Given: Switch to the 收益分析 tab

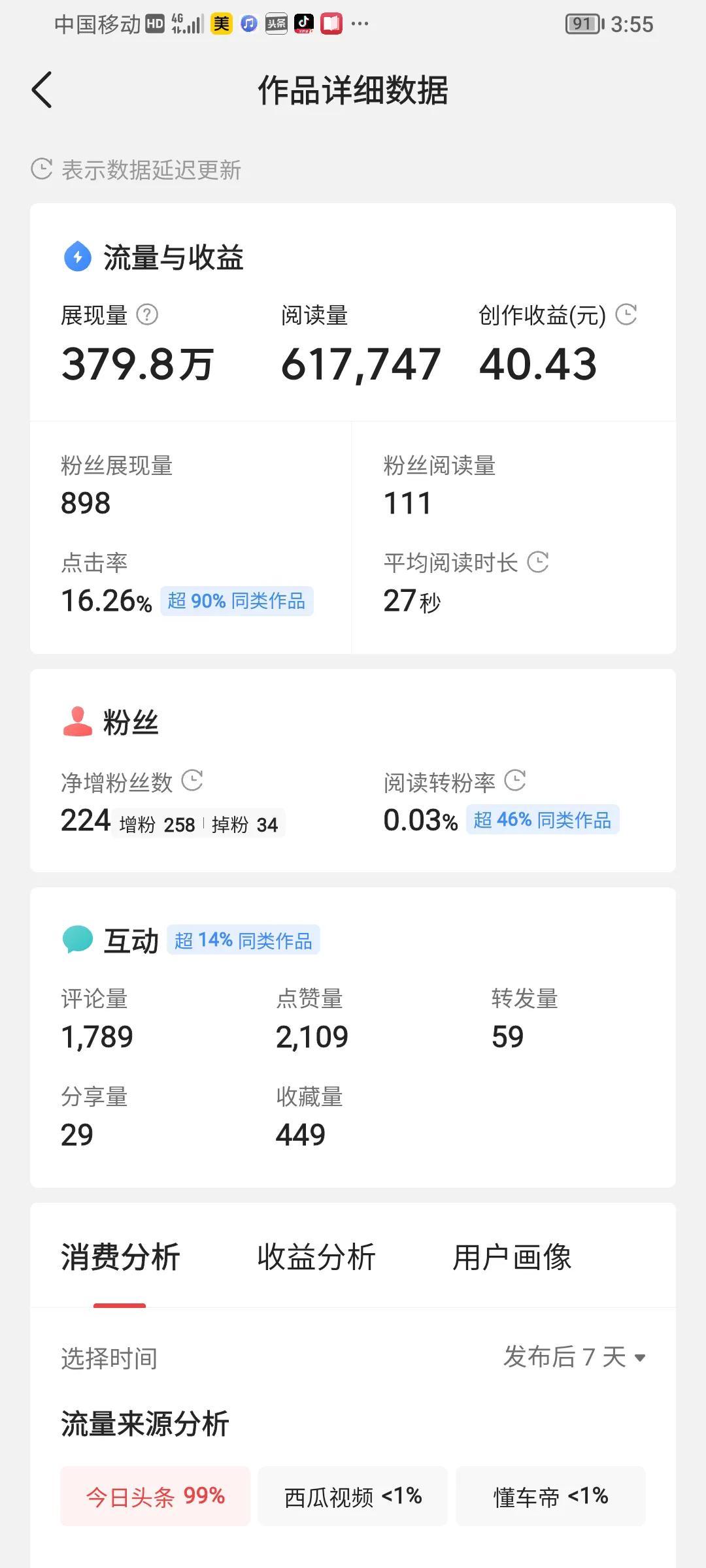Looking at the screenshot, I should [x=316, y=1258].
